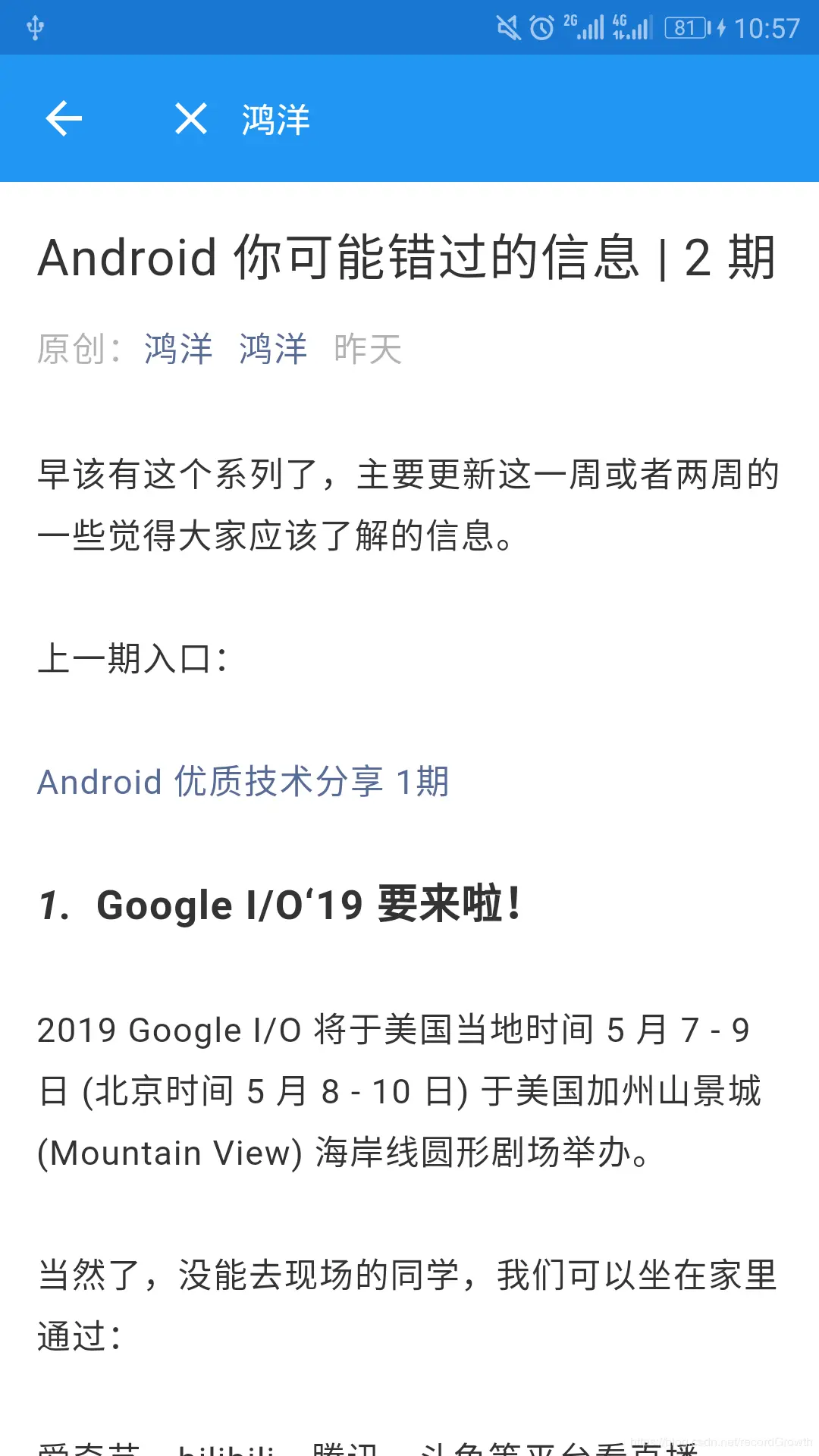
Task: Tap the 2G signal strength icon
Action: click(x=584, y=27)
